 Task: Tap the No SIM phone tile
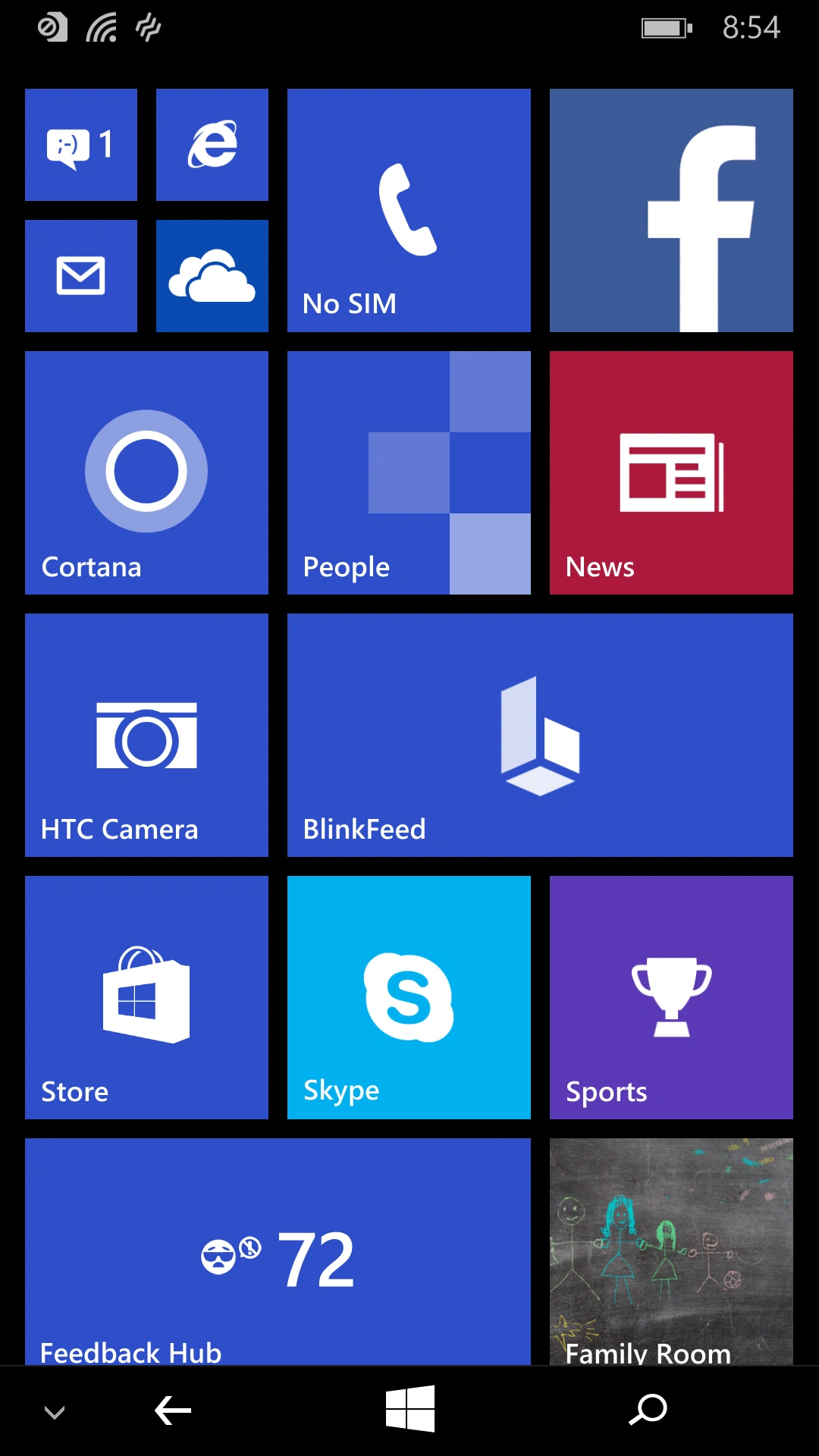click(x=408, y=210)
